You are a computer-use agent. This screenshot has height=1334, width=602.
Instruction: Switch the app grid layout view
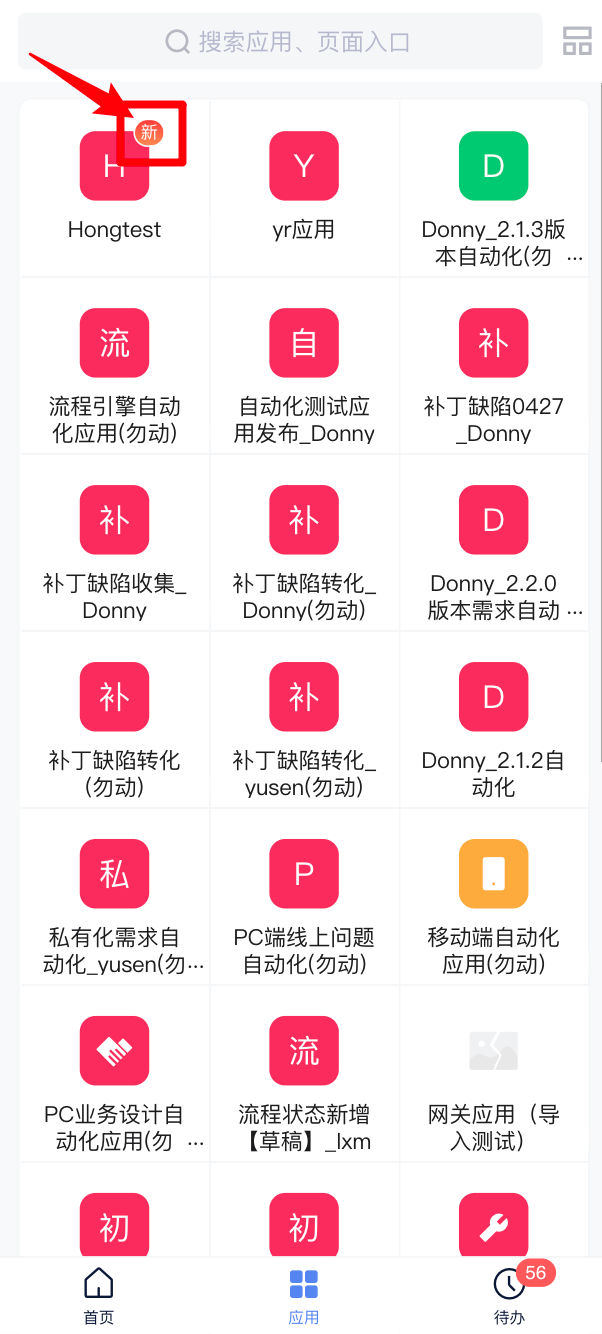[x=577, y=42]
